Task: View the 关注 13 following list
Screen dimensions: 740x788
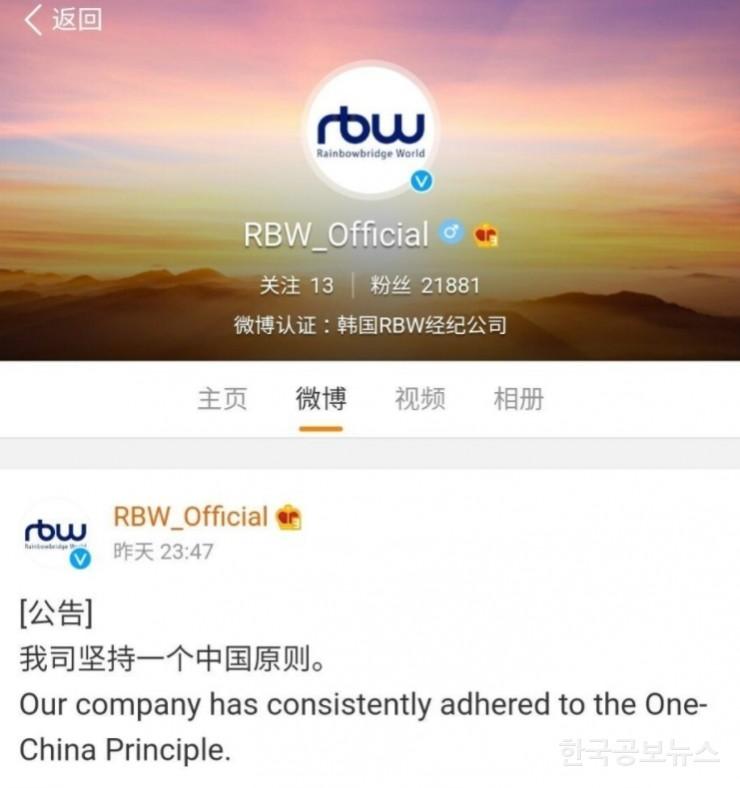Action: pos(296,286)
